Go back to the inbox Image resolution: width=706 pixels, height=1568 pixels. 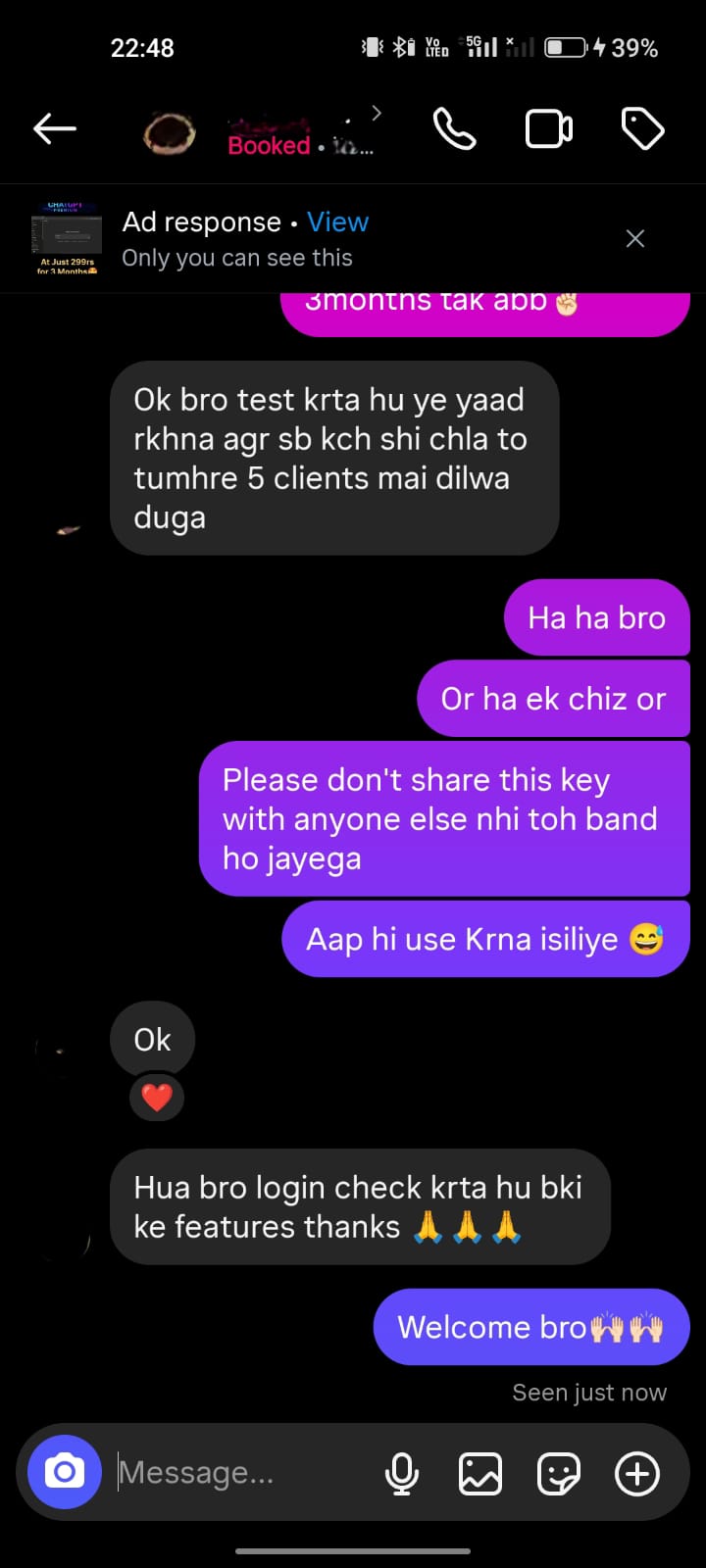pyautogui.click(x=55, y=128)
